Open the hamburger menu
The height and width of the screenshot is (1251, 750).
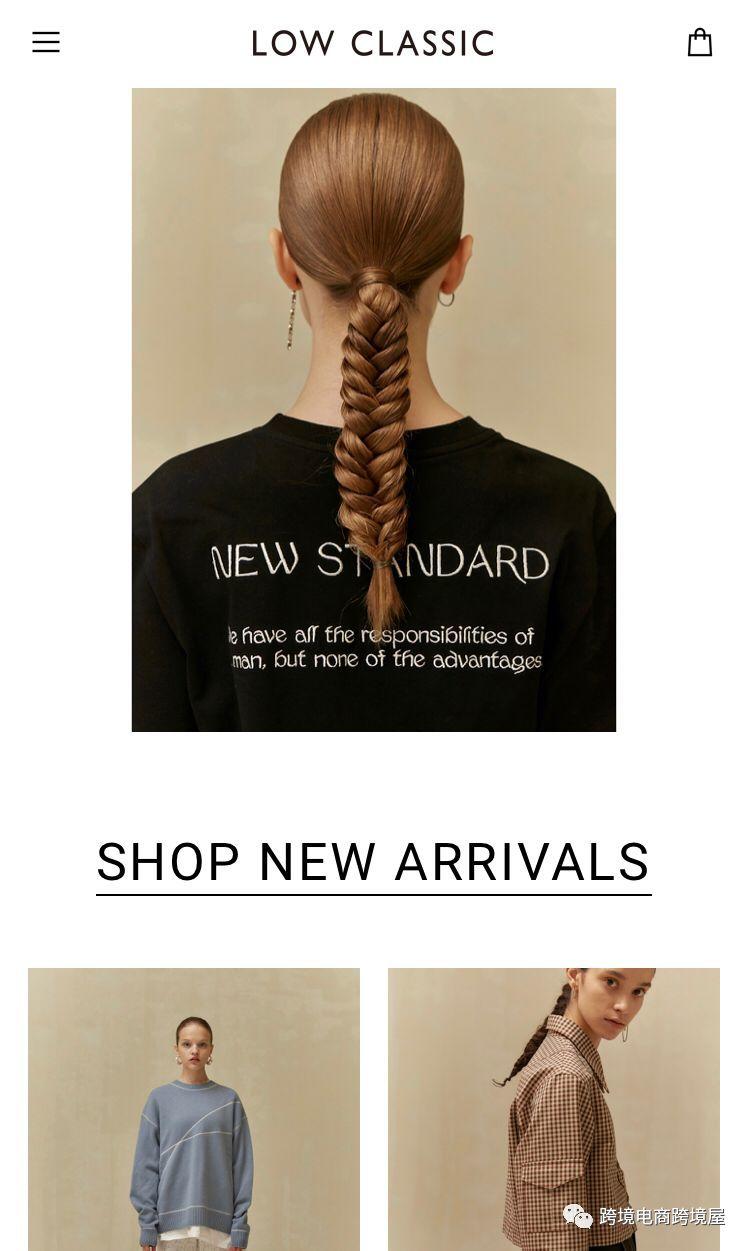click(46, 42)
